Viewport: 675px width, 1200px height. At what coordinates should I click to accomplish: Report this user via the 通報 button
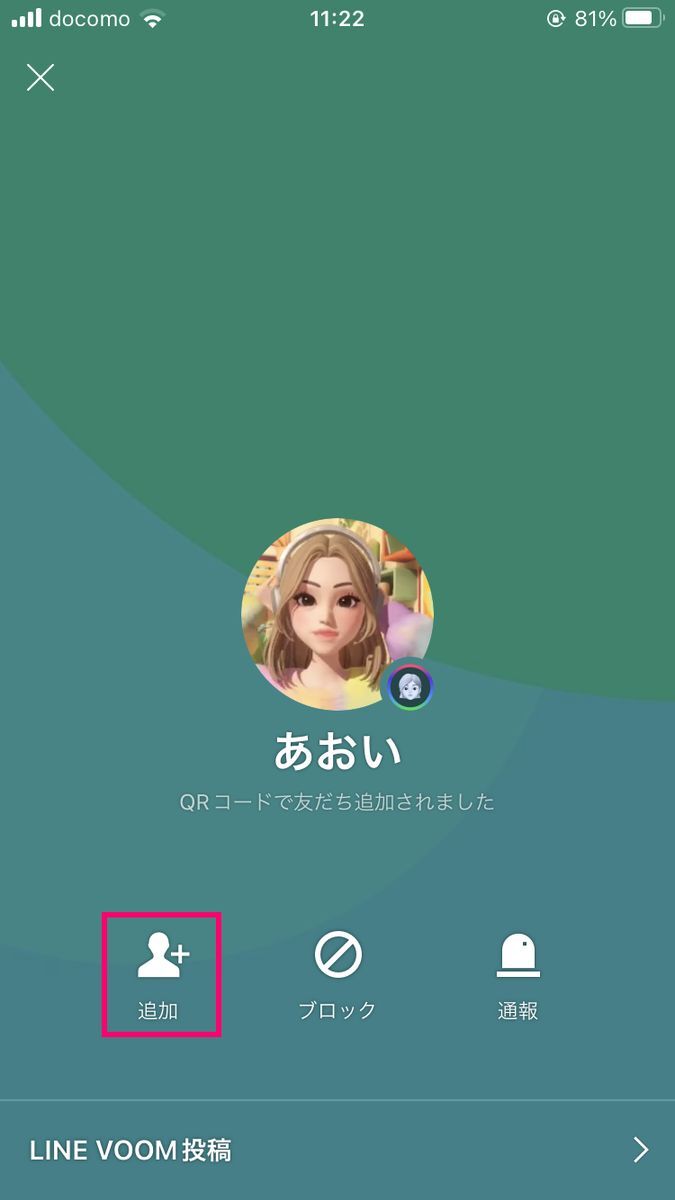click(518, 975)
